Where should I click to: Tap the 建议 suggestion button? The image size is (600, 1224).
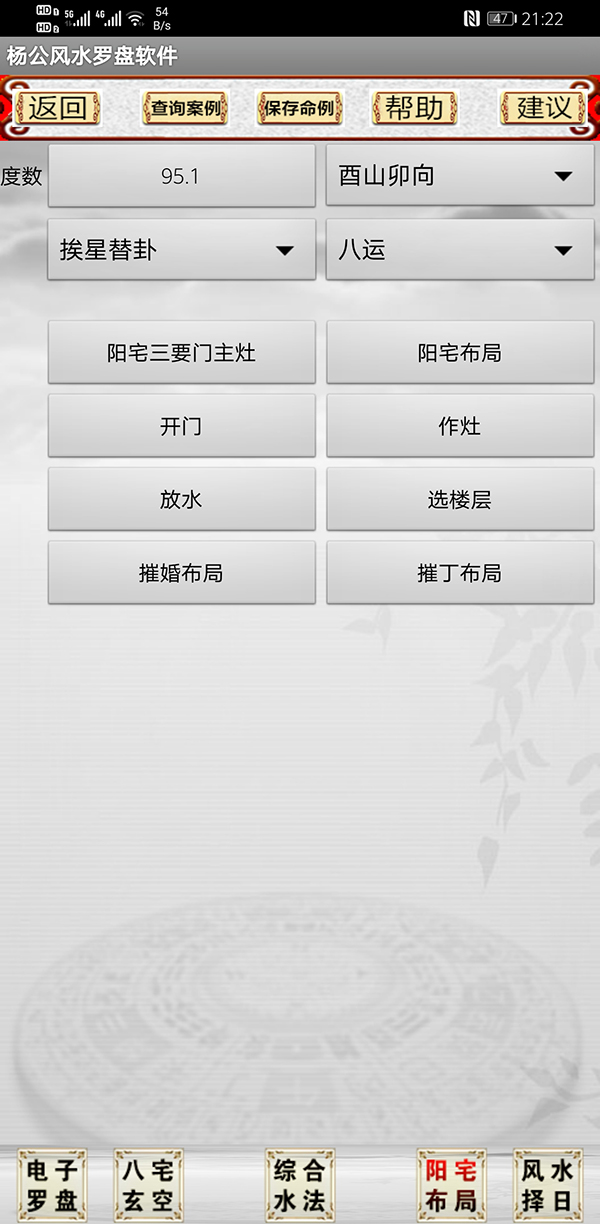tap(542, 108)
